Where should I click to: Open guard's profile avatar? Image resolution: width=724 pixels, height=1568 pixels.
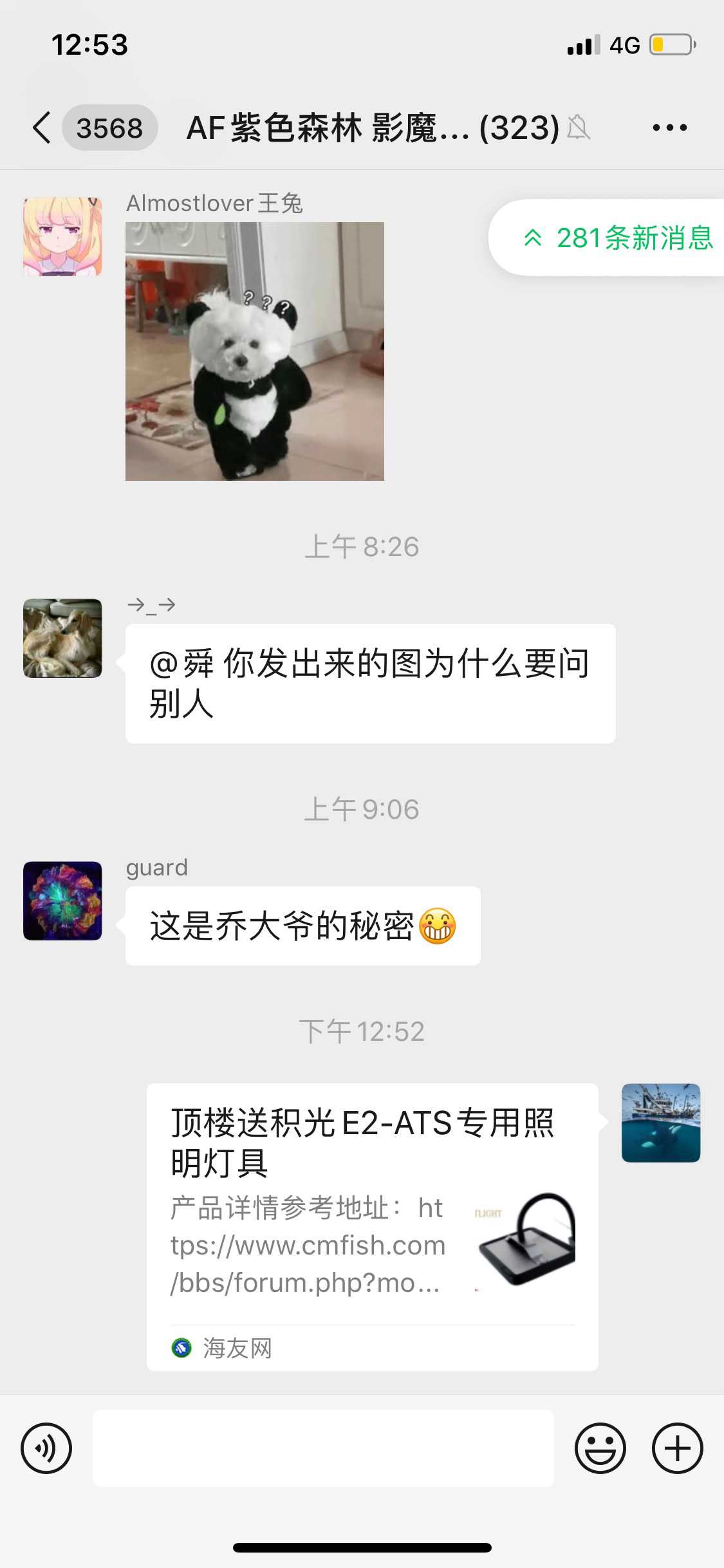[x=62, y=901]
